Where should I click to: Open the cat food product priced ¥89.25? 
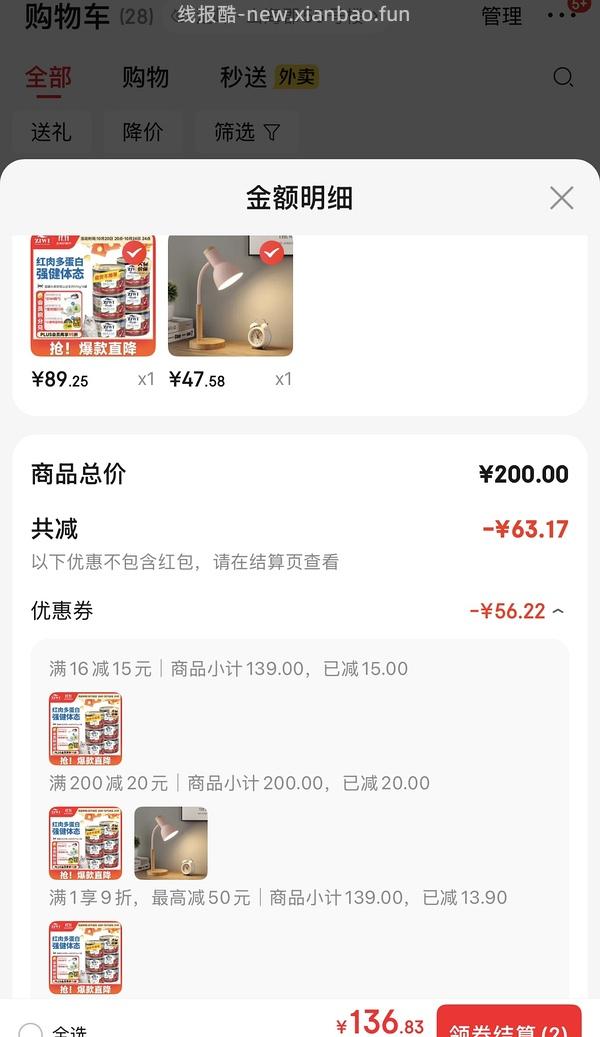93,297
